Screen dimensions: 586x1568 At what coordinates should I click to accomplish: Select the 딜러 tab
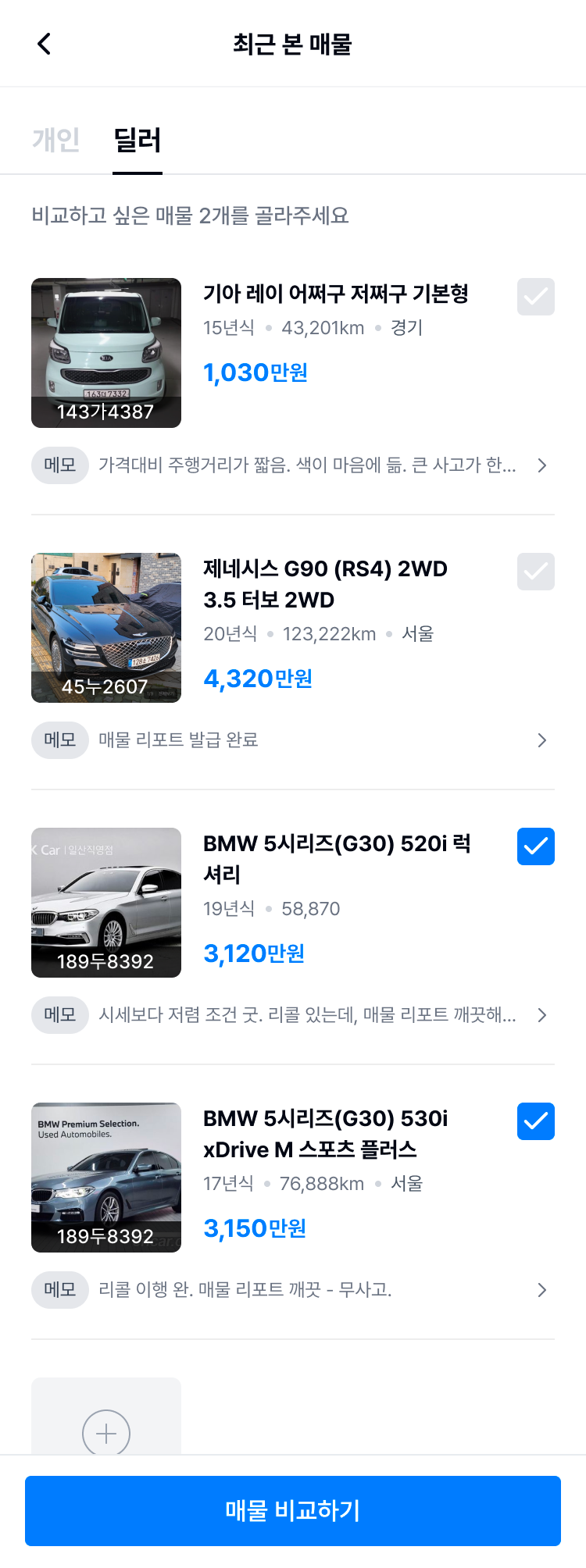click(x=138, y=141)
